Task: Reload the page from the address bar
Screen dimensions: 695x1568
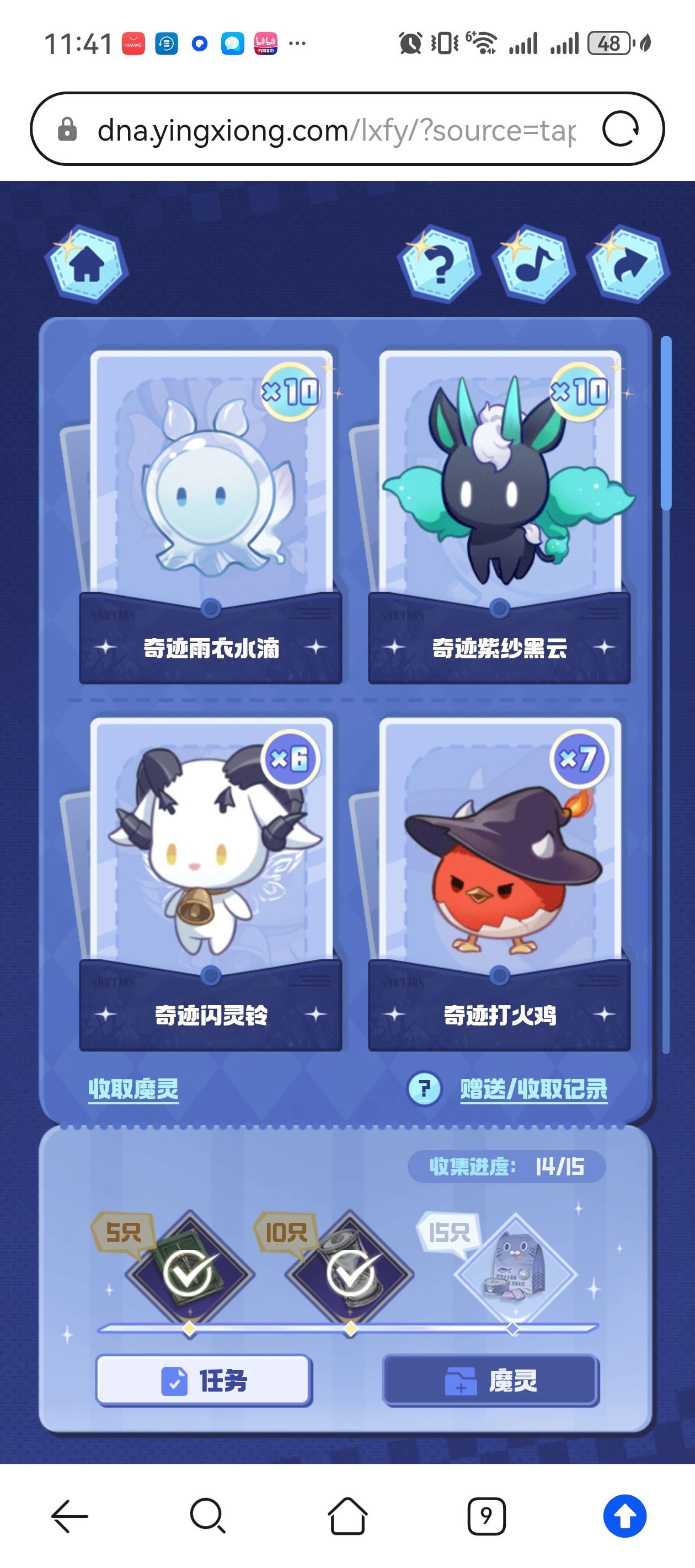Action: click(x=620, y=129)
